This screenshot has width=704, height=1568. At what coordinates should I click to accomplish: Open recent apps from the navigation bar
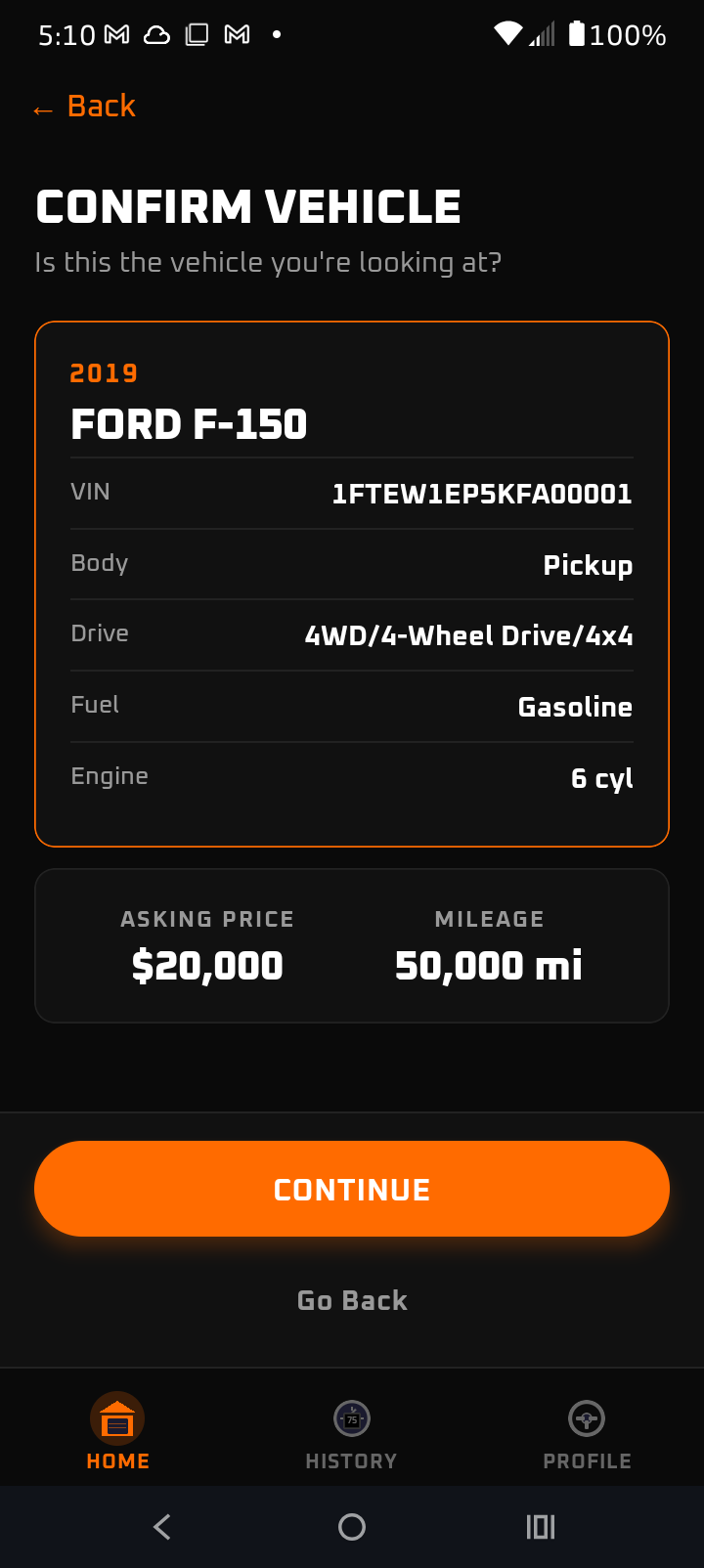click(x=540, y=1526)
